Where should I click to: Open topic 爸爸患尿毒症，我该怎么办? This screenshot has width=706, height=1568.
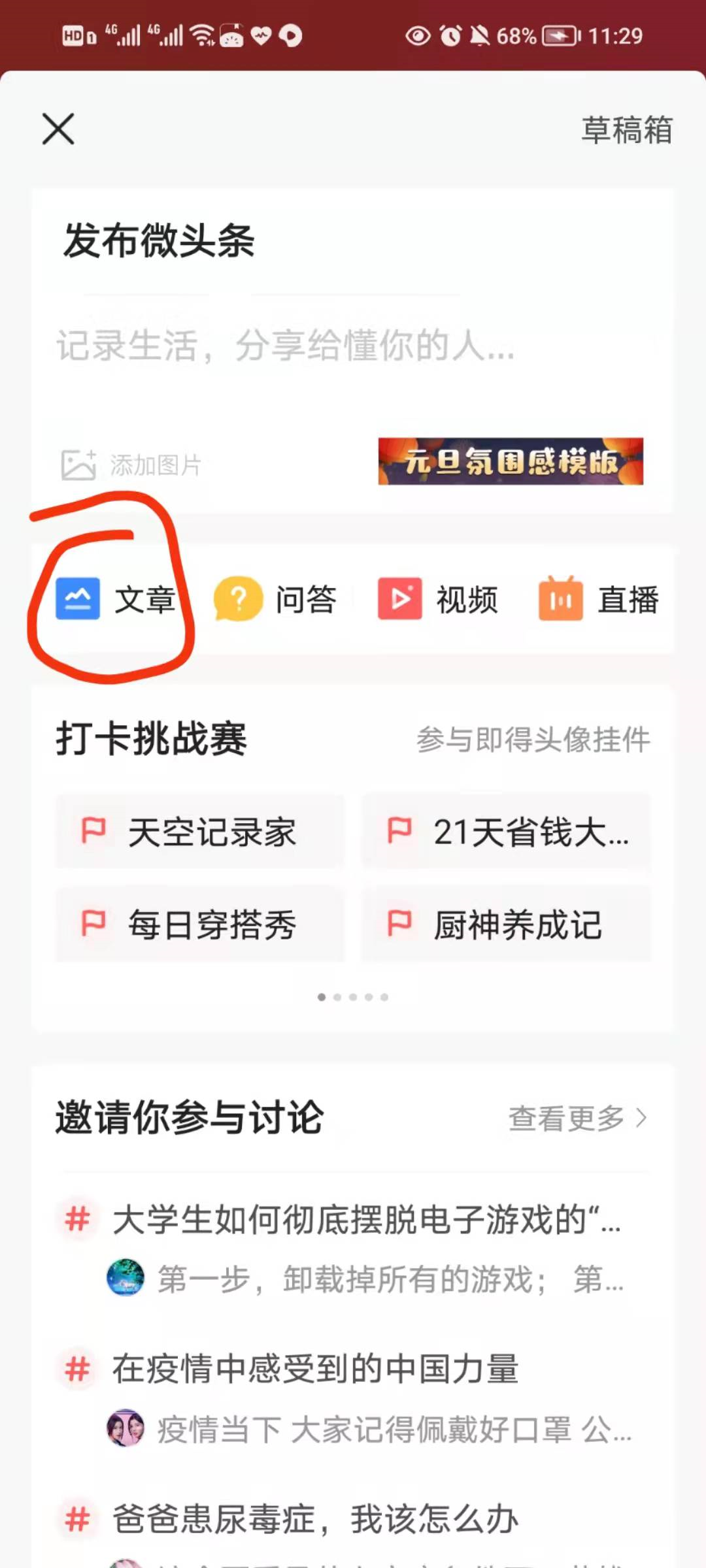coord(315,1518)
